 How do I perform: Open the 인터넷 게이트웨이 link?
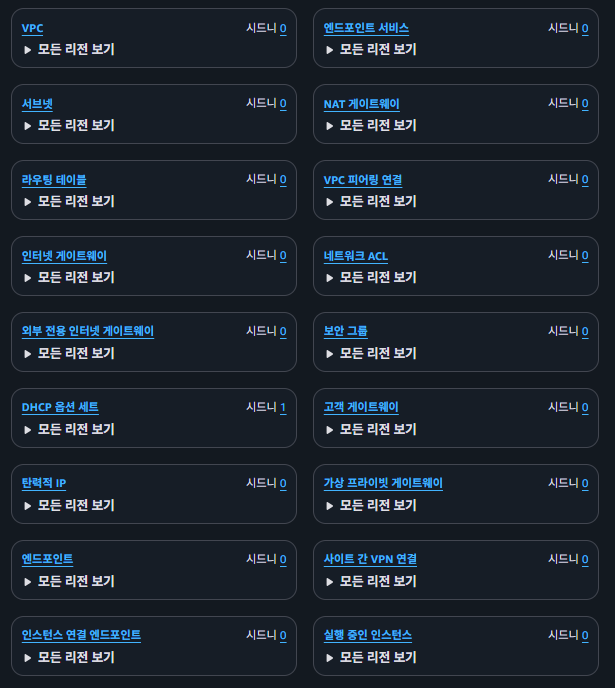point(64,256)
